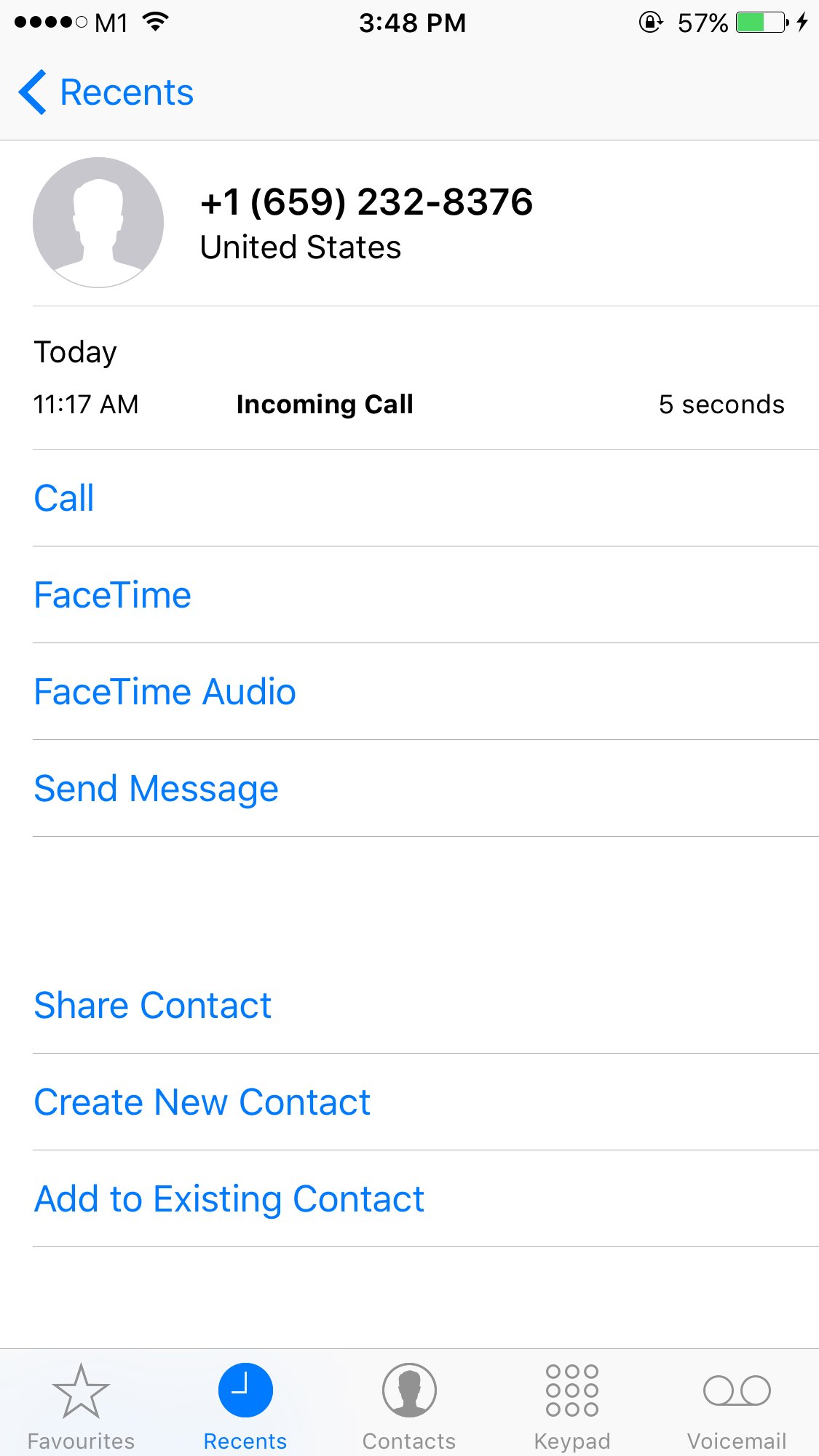Go back to Recents list
This screenshot has width=819, height=1456.
tap(106, 92)
